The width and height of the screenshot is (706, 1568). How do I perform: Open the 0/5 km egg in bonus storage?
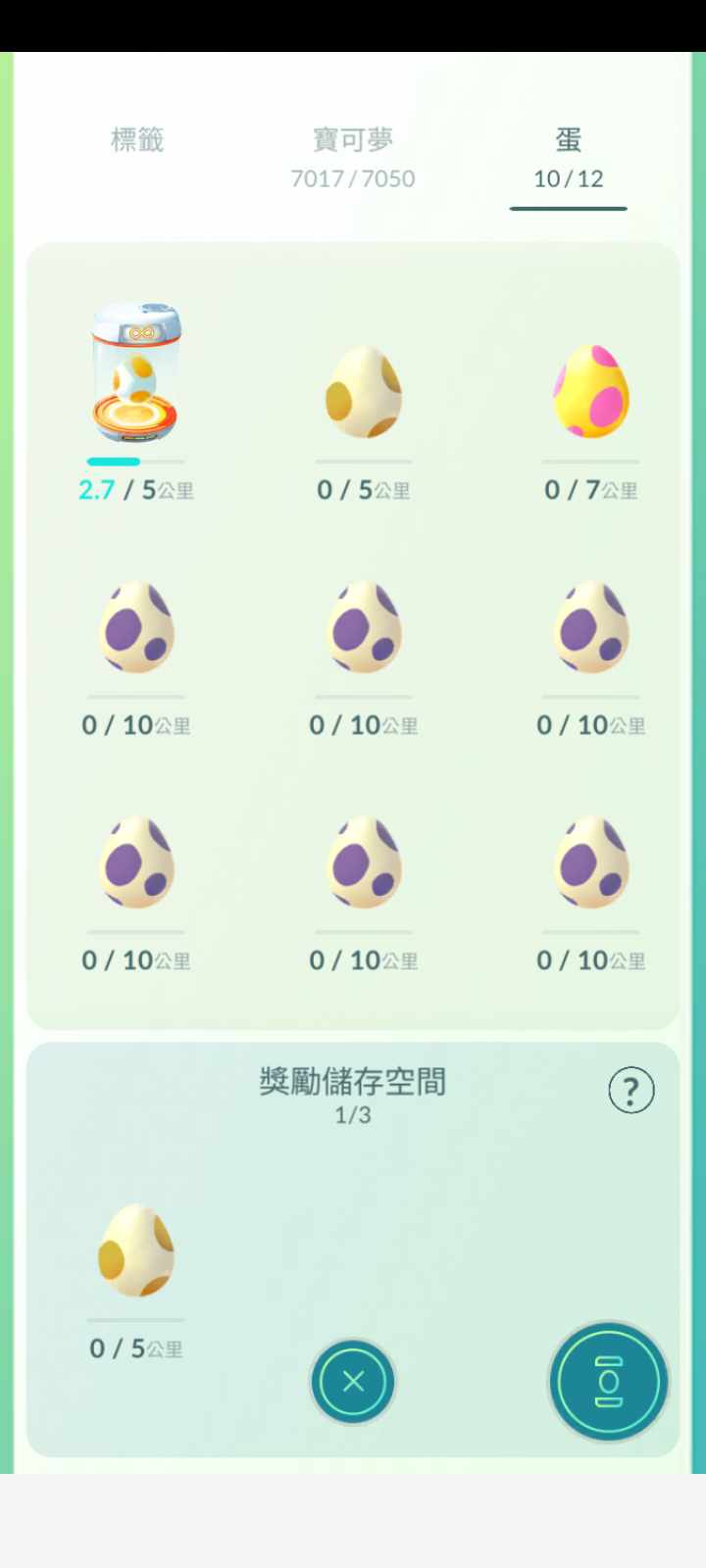(136, 1252)
